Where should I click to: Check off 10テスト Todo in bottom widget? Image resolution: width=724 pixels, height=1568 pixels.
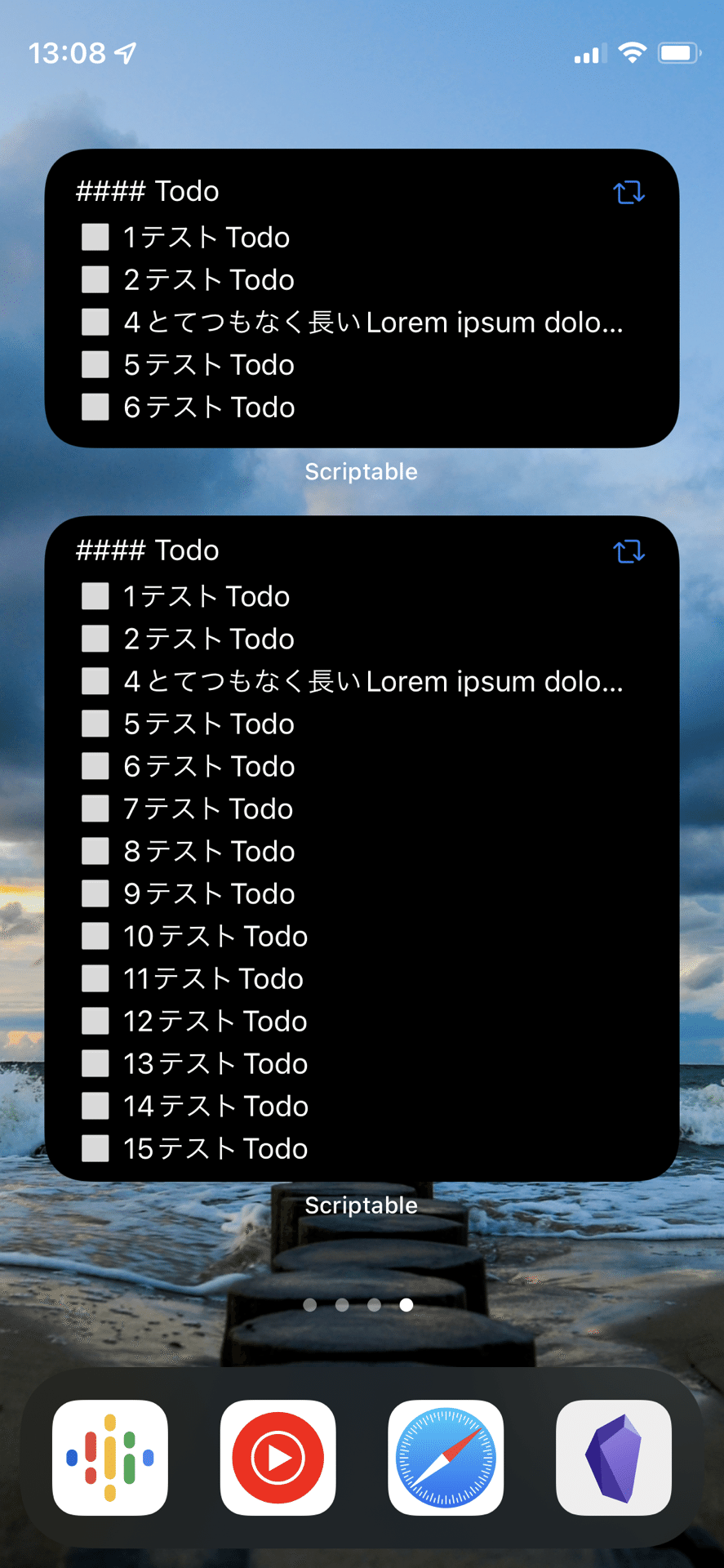(x=95, y=936)
